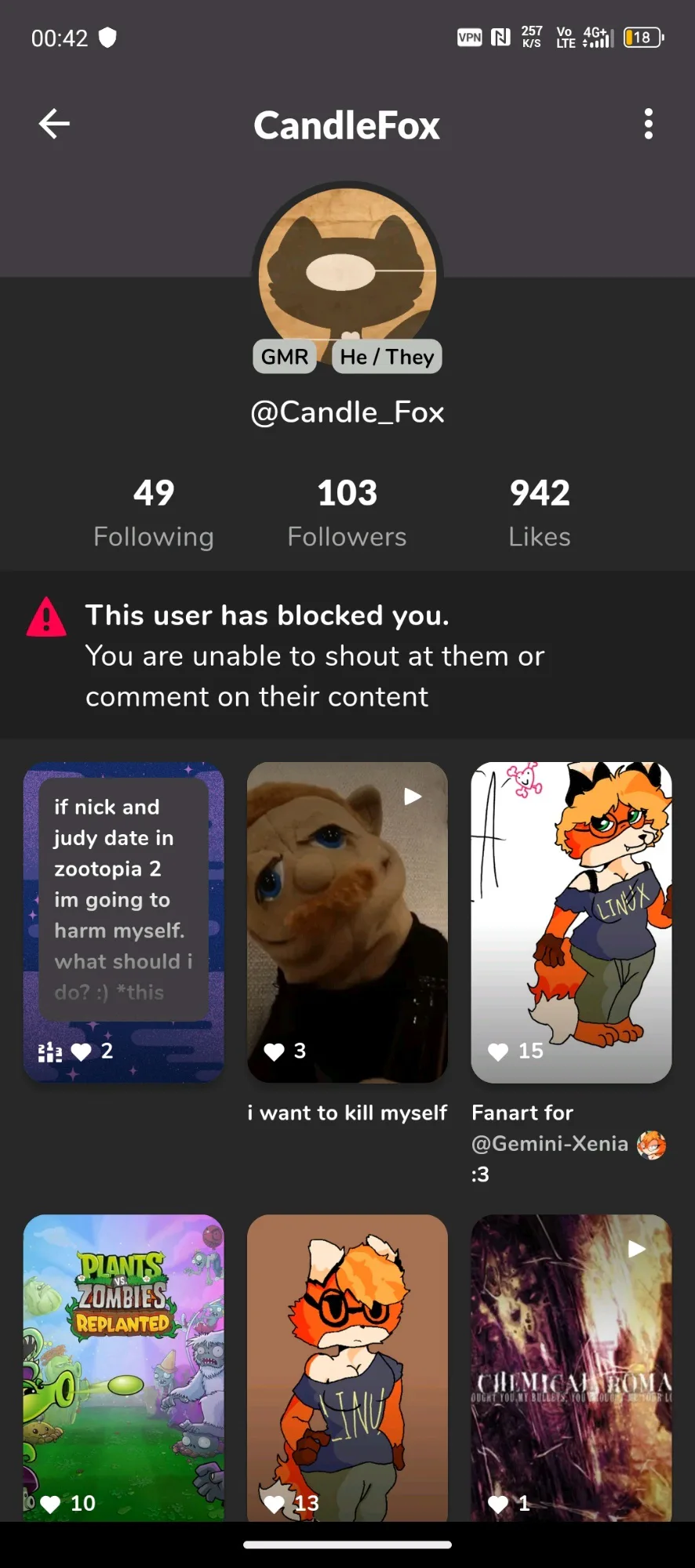Tap the GMR badge
The width and height of the screenshot is (695, 1568).
[x=285, y=357]
